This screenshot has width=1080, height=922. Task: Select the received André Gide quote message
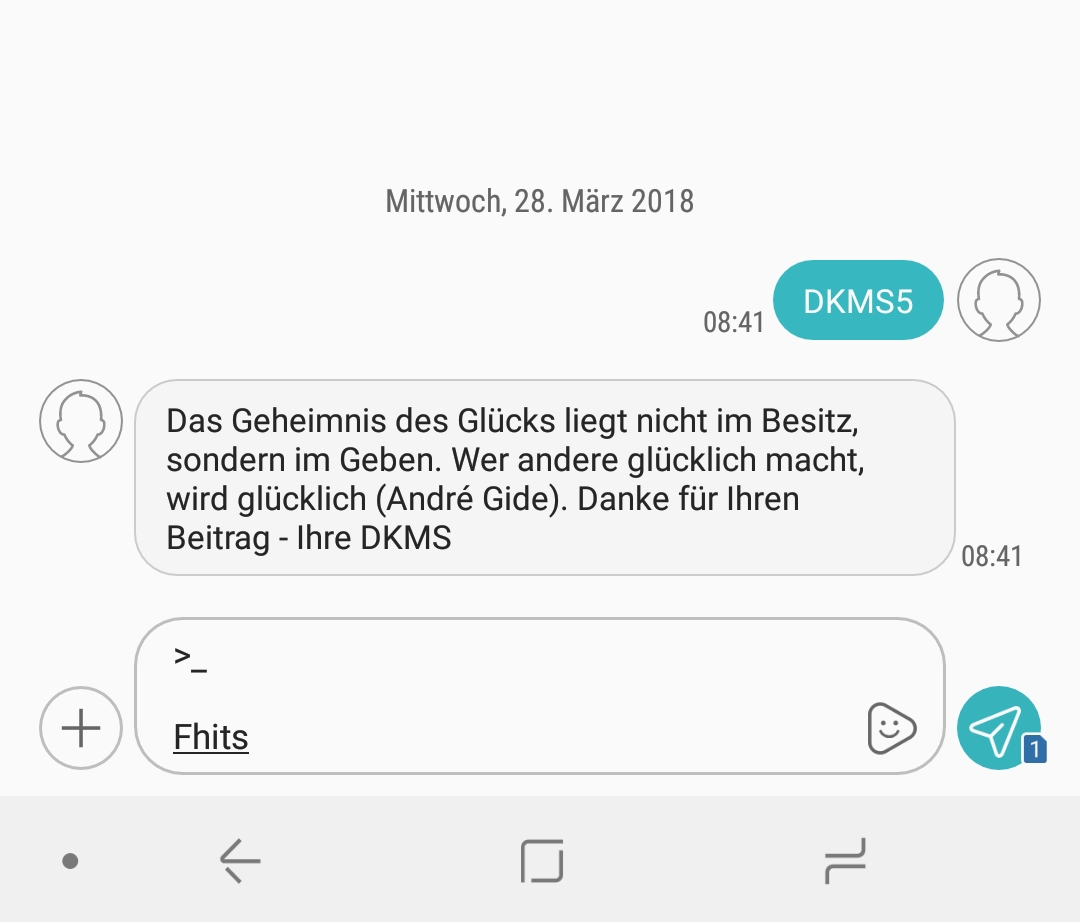click(x=545, y=477)
